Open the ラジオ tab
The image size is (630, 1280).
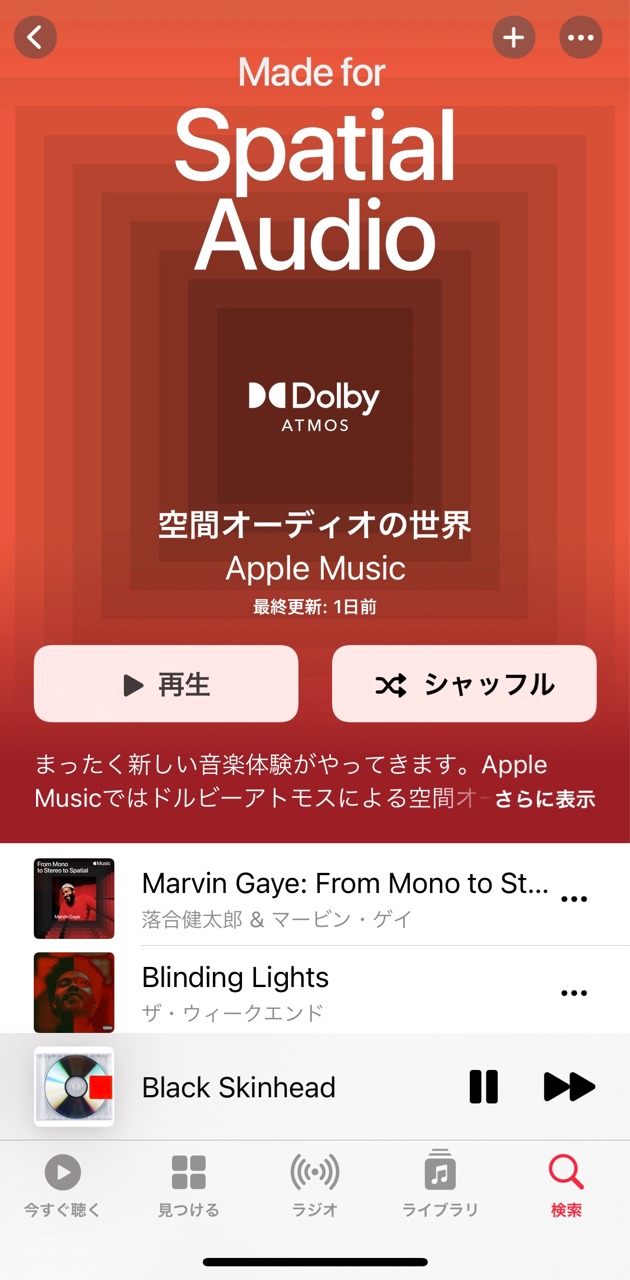(315, 1187)
